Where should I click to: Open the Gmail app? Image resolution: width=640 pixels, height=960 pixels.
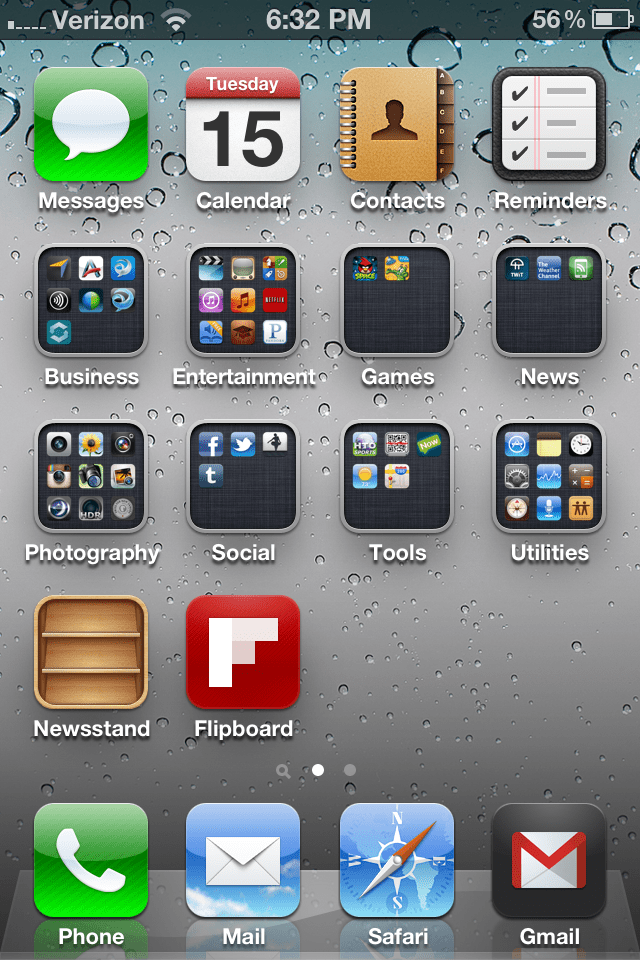pos(549,861)
